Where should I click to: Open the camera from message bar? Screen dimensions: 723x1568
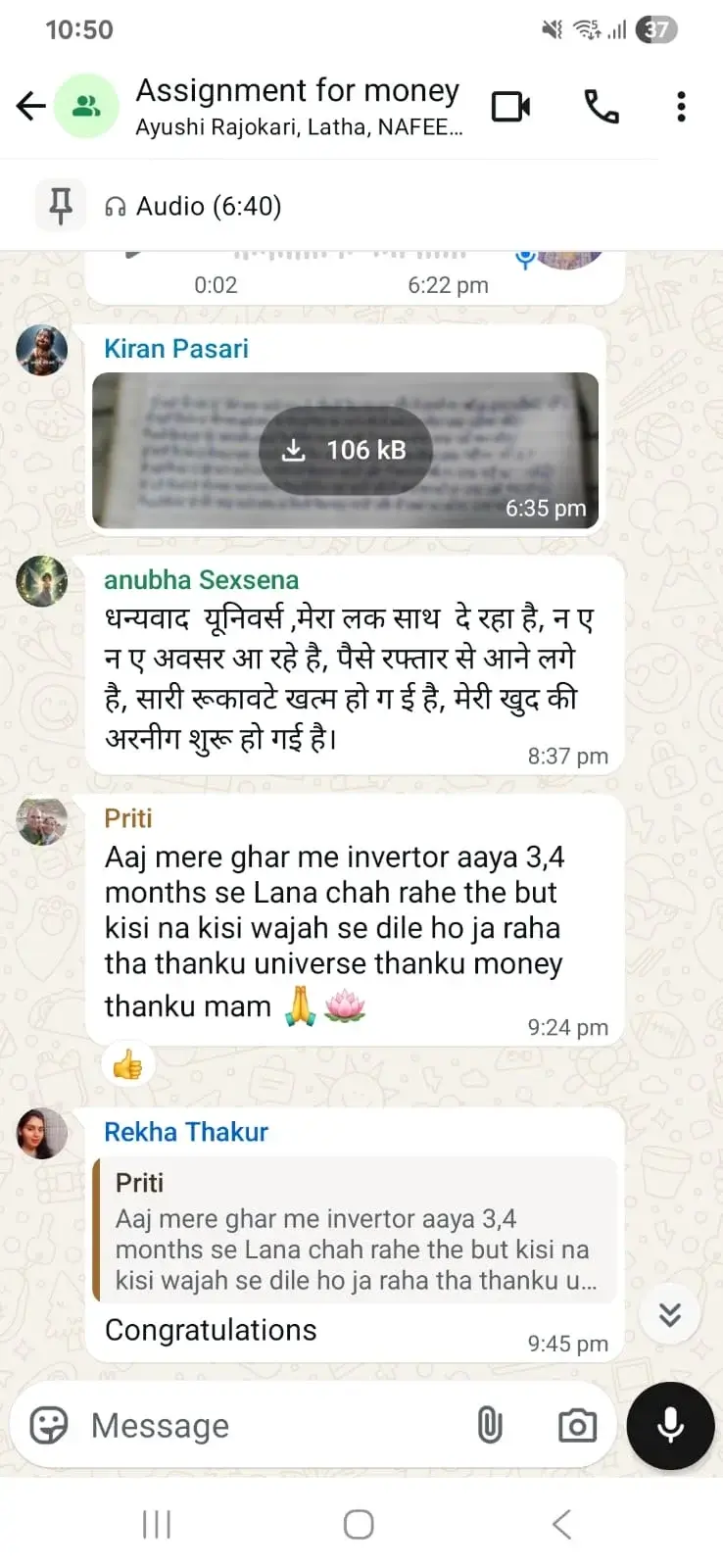click(x=577, y=1425)
